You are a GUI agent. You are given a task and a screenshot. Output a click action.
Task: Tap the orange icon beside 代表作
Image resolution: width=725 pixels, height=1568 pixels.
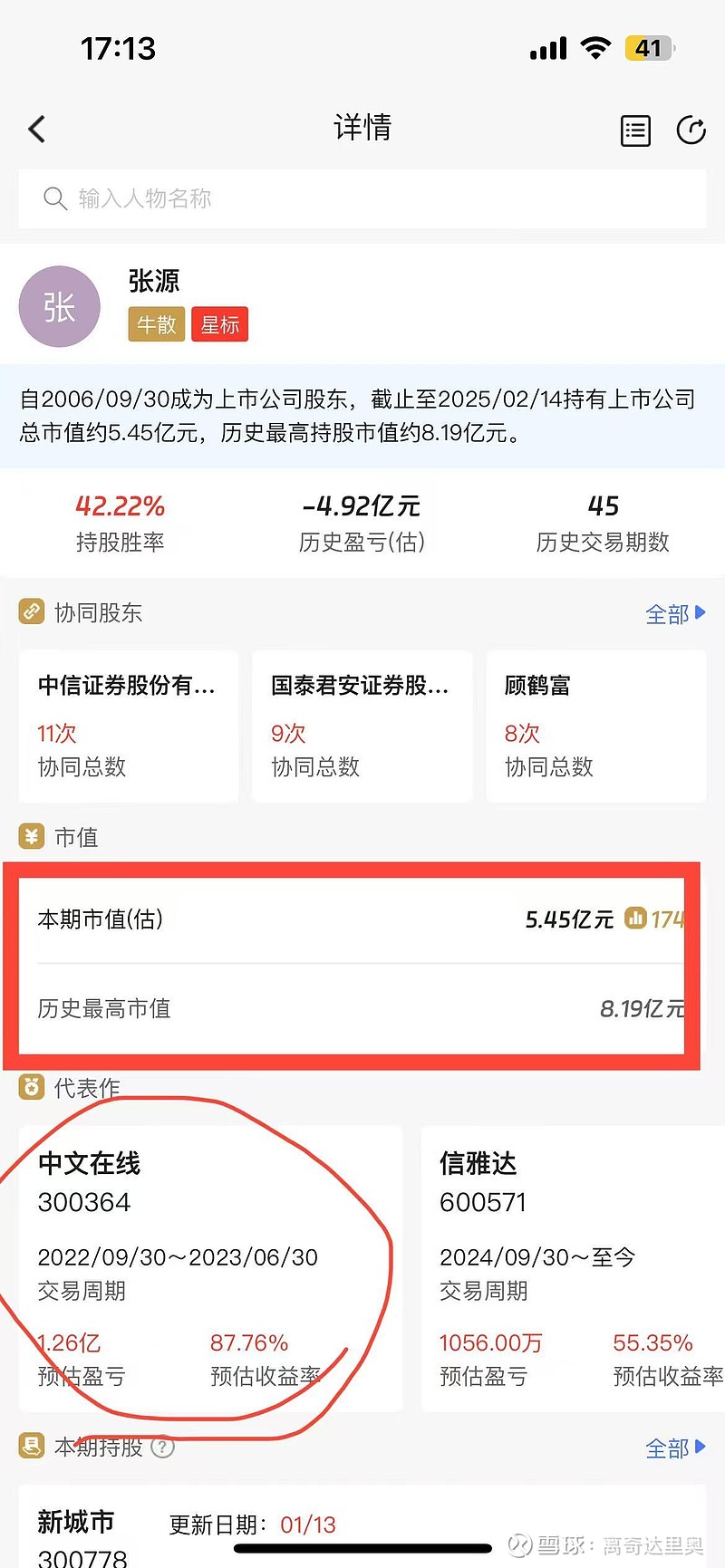coord(31,1086)
